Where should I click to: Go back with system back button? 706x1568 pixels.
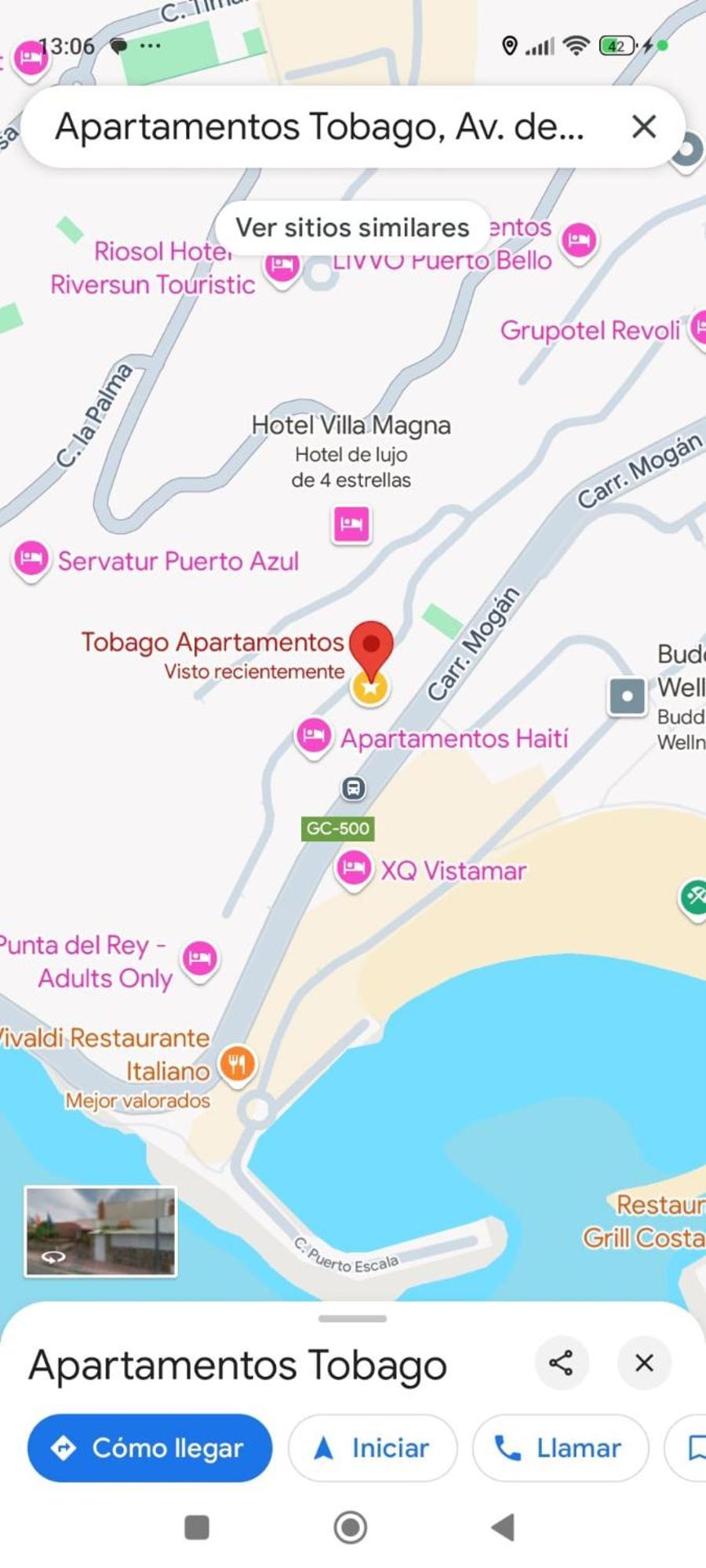coord(503,1527)
